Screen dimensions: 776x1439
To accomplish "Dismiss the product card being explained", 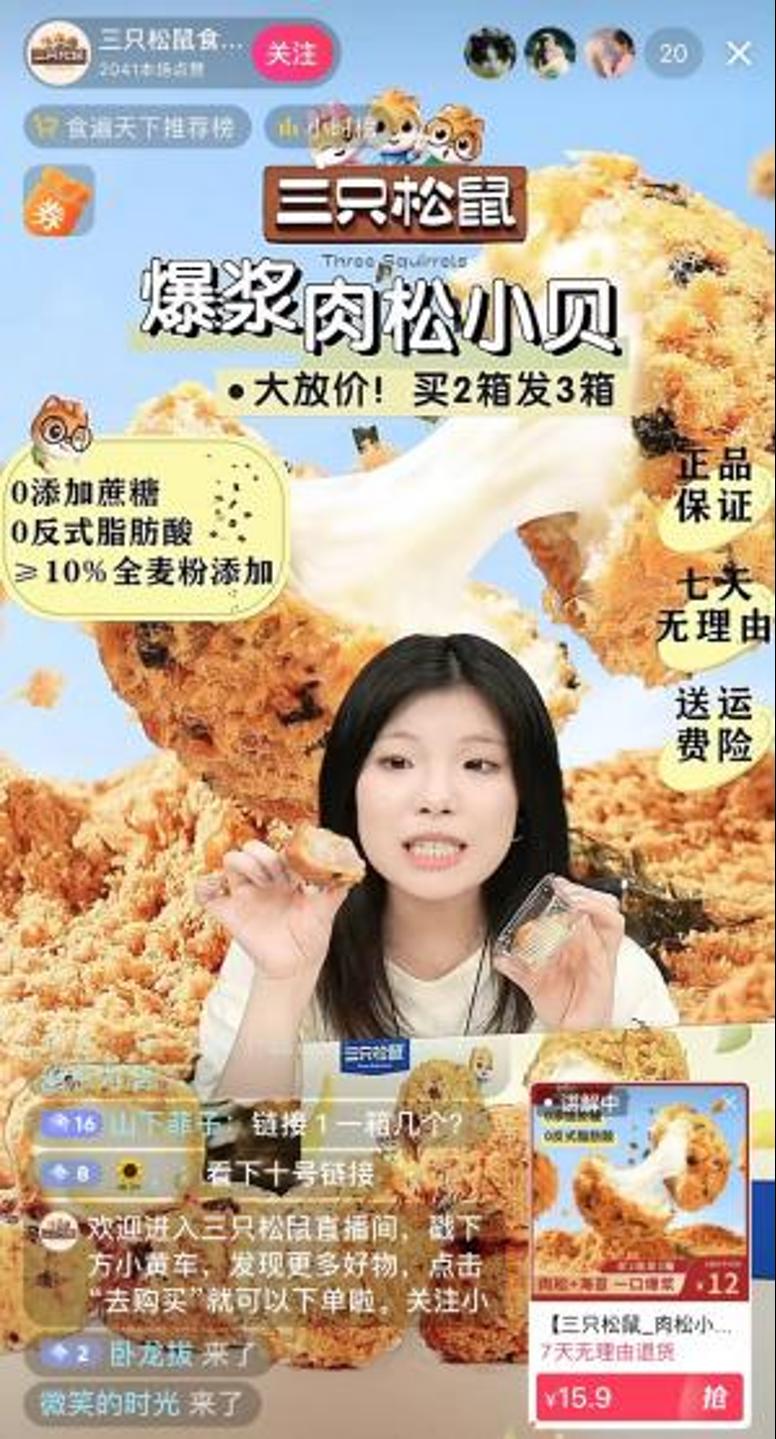I will point(729,1103).
